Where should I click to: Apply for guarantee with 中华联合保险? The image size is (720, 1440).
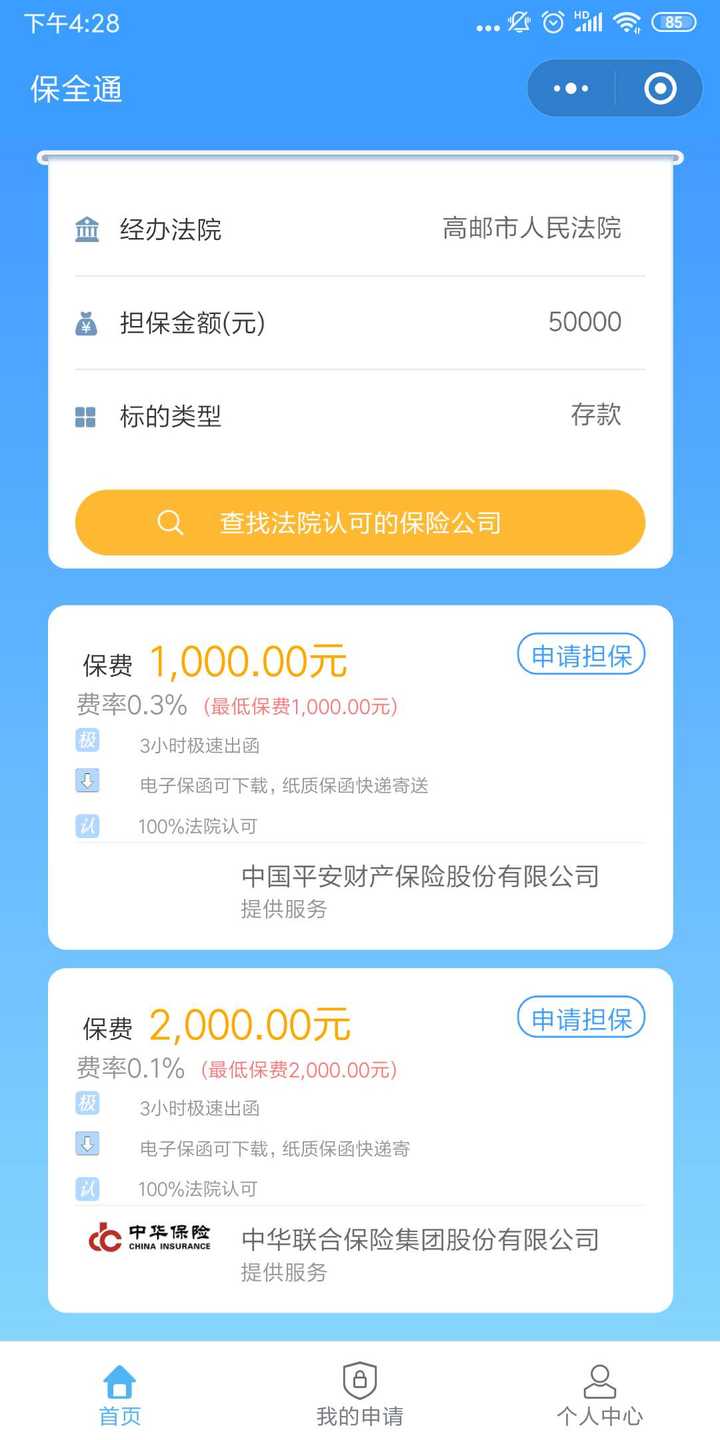coord(581,1019)
